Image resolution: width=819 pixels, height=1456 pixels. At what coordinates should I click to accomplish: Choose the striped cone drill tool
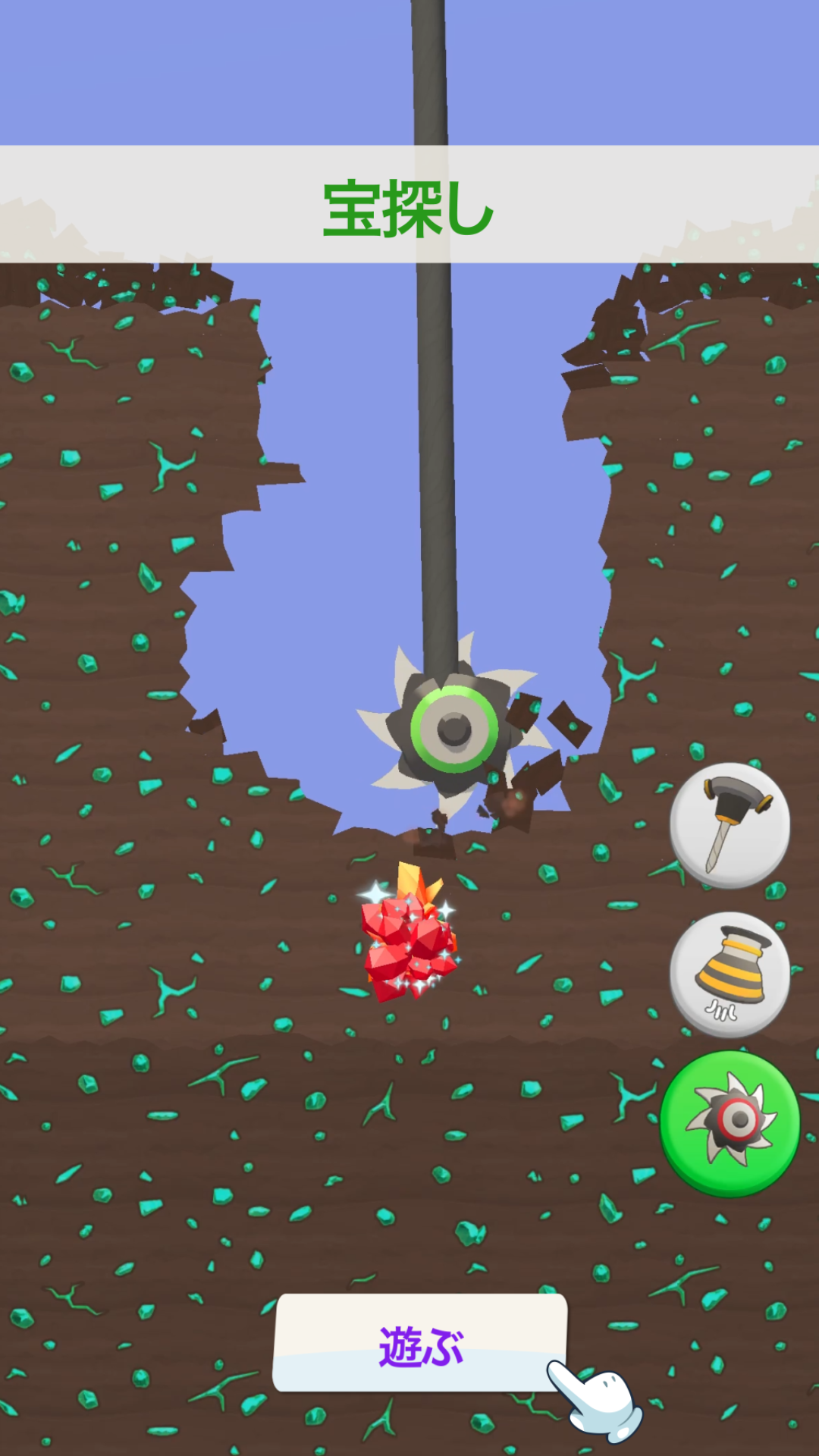point(730,974)
